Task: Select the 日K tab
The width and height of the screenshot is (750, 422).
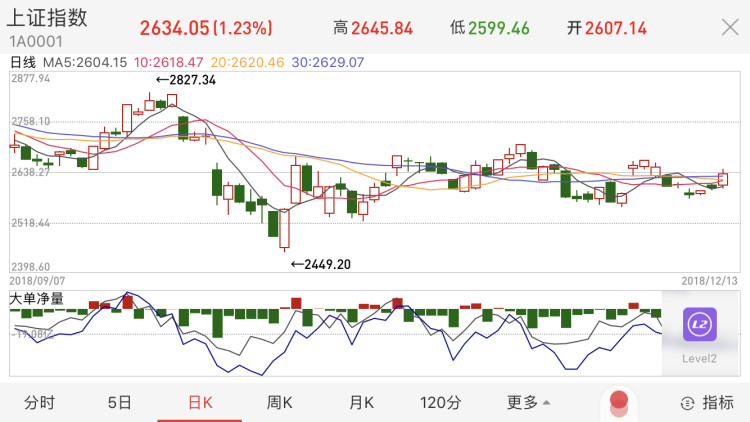Action: [x=200, y=403]
